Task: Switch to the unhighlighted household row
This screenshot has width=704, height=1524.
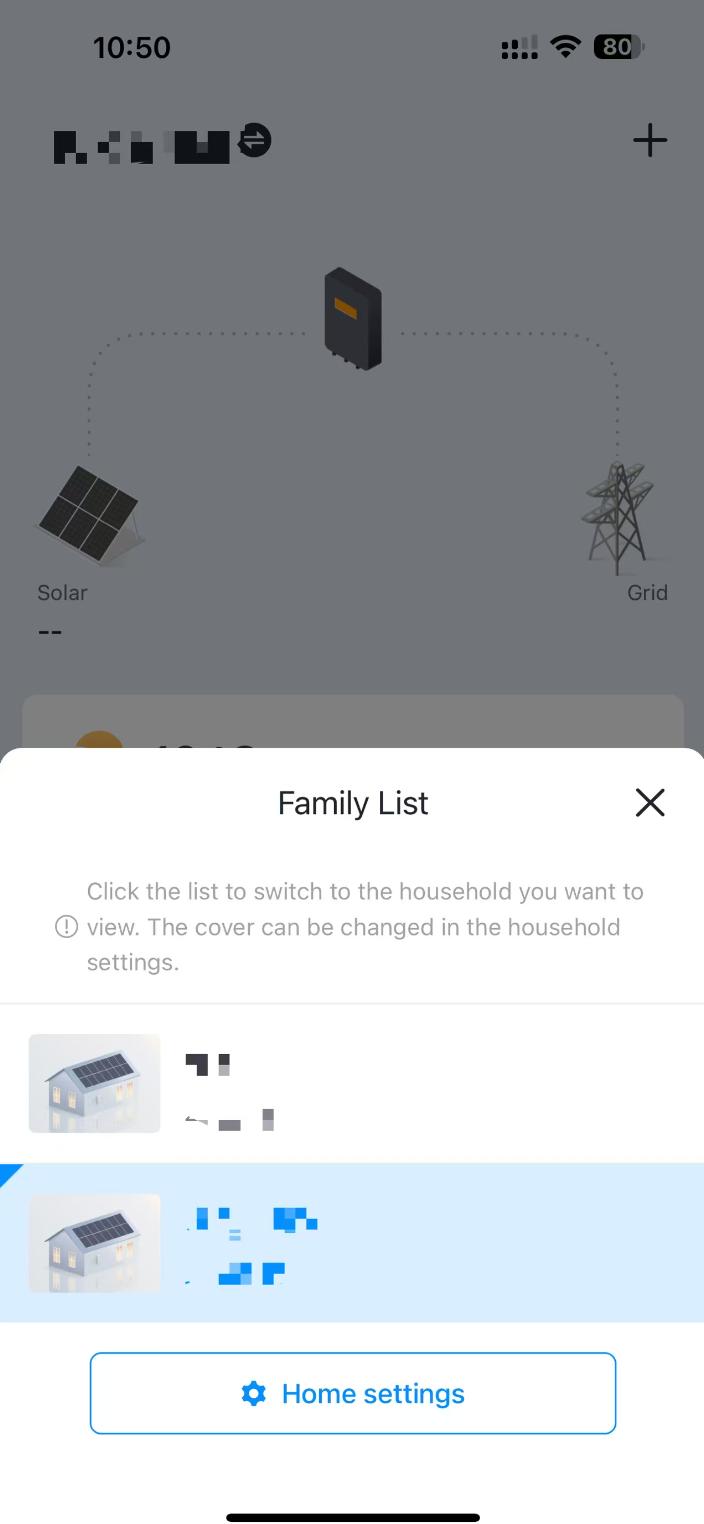Action: 352,1084
